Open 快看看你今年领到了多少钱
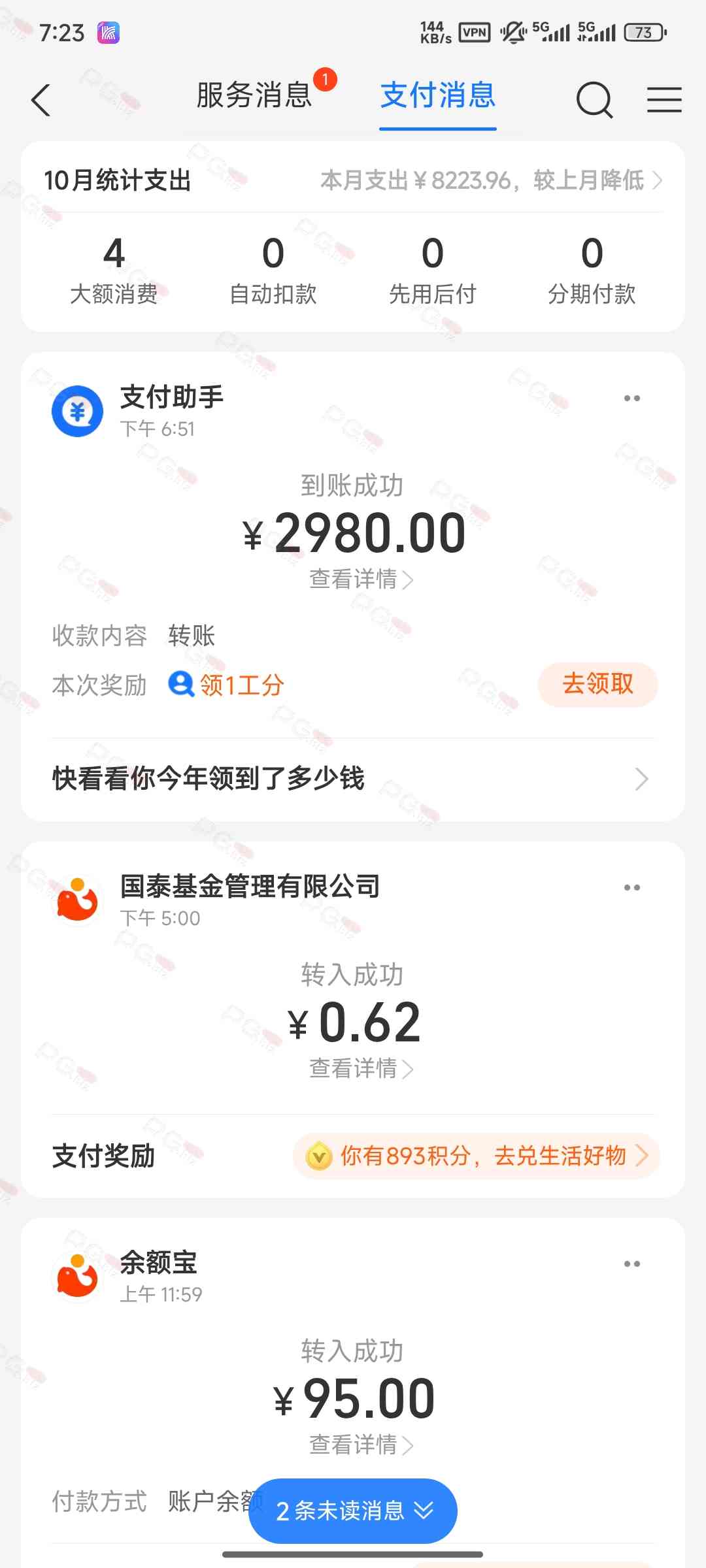706x1568 pixels. pyautogui.click(x=353, y=779)
